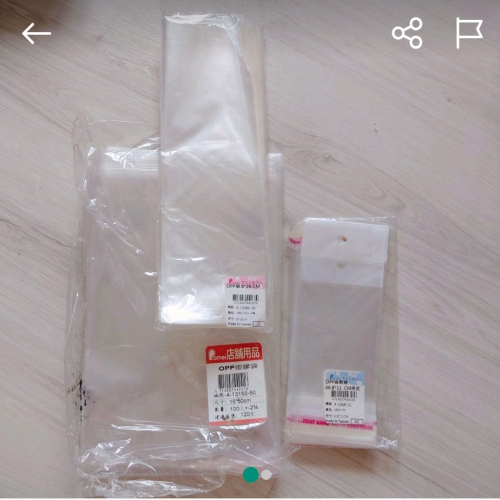The image size is (500, 500).
Task: Jump to the second photo indicator dot
Action: (266, 475)
